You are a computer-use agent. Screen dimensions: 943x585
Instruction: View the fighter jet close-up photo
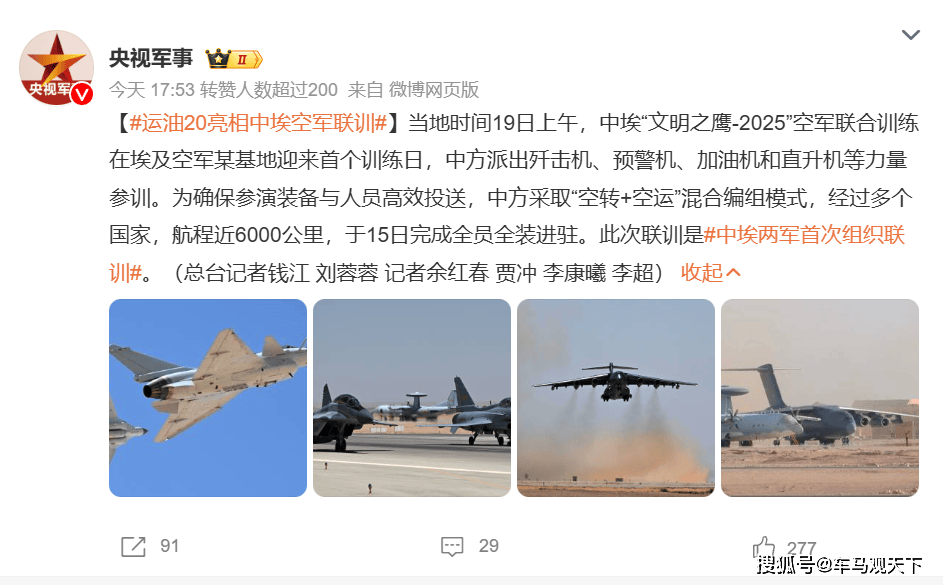[208, 397]
